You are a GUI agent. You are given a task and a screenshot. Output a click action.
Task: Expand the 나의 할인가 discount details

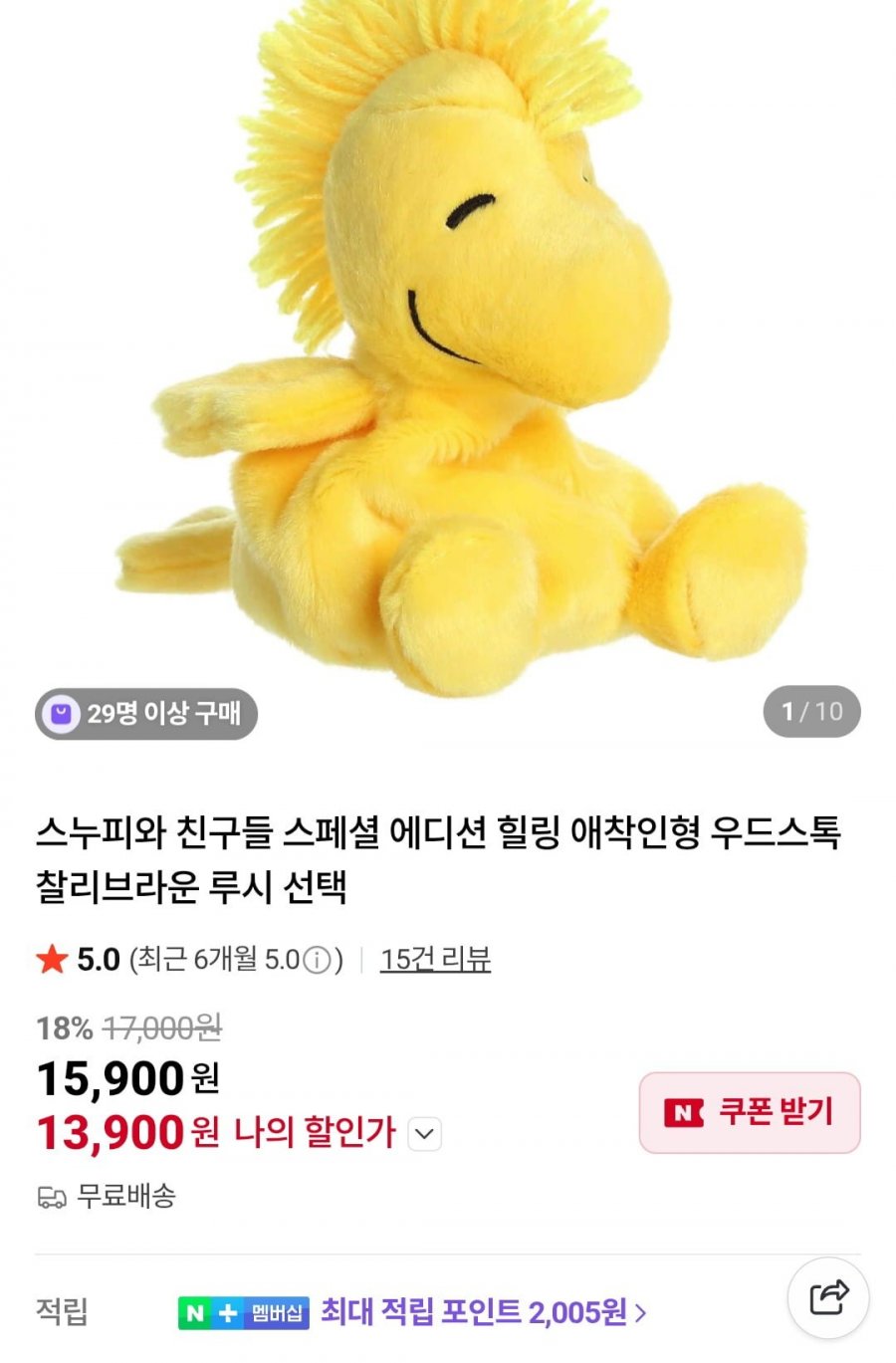[x=425, y=1134]
